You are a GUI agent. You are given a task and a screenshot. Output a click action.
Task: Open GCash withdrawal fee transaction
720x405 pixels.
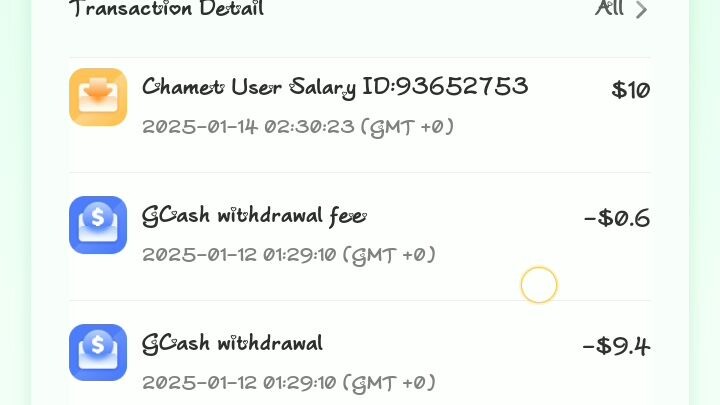click(254, 216)
